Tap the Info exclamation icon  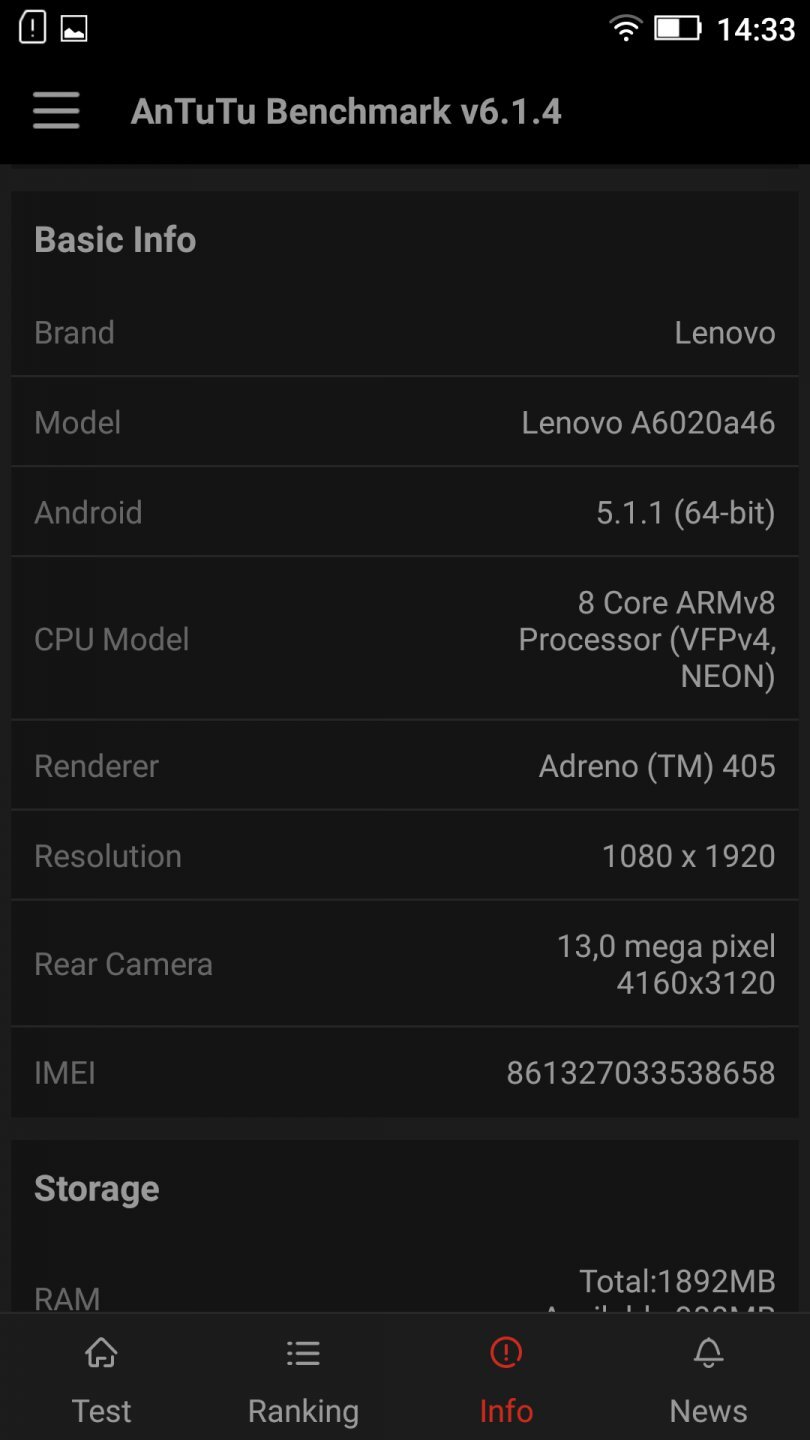[505, 1351]
